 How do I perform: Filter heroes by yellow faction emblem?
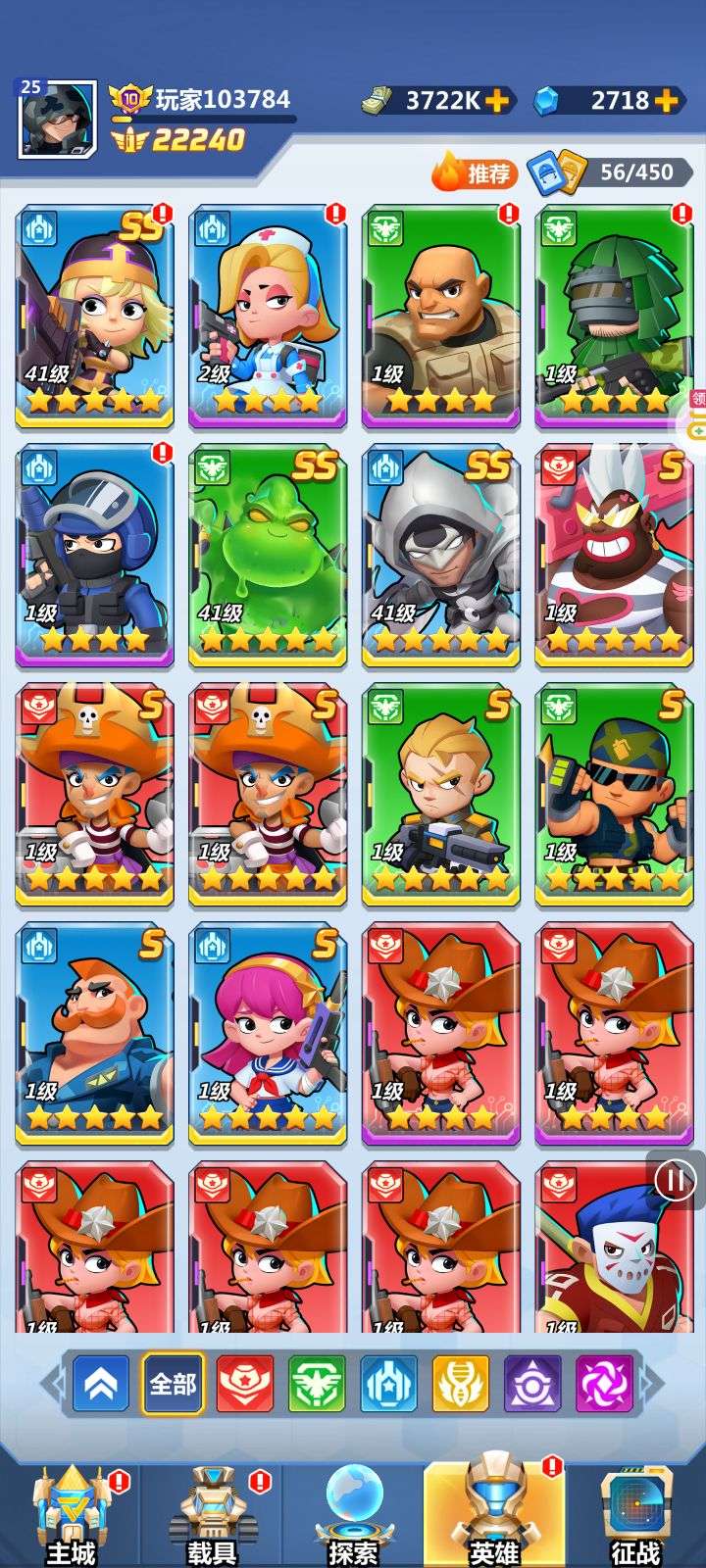click(x=460, y=1383)
